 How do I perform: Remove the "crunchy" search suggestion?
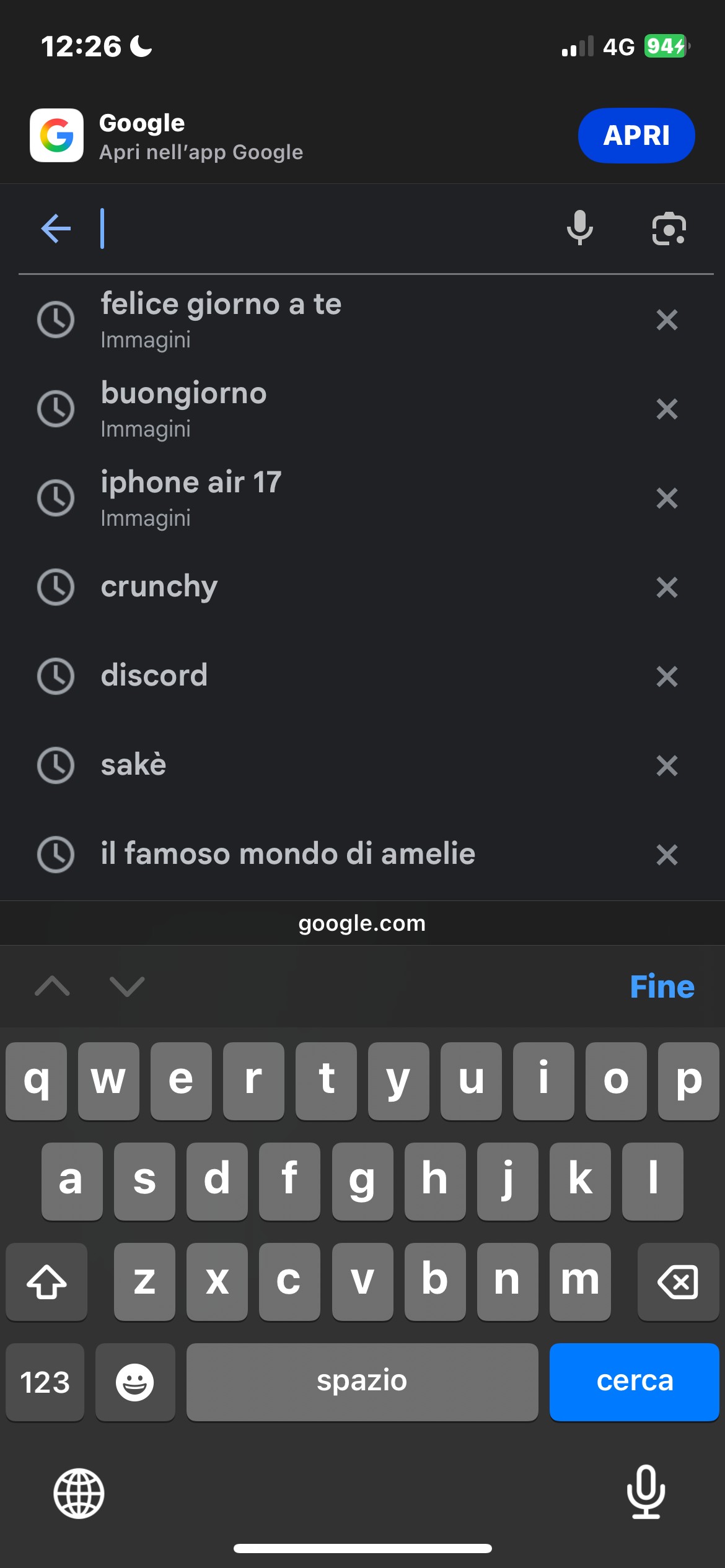point(667,588)
